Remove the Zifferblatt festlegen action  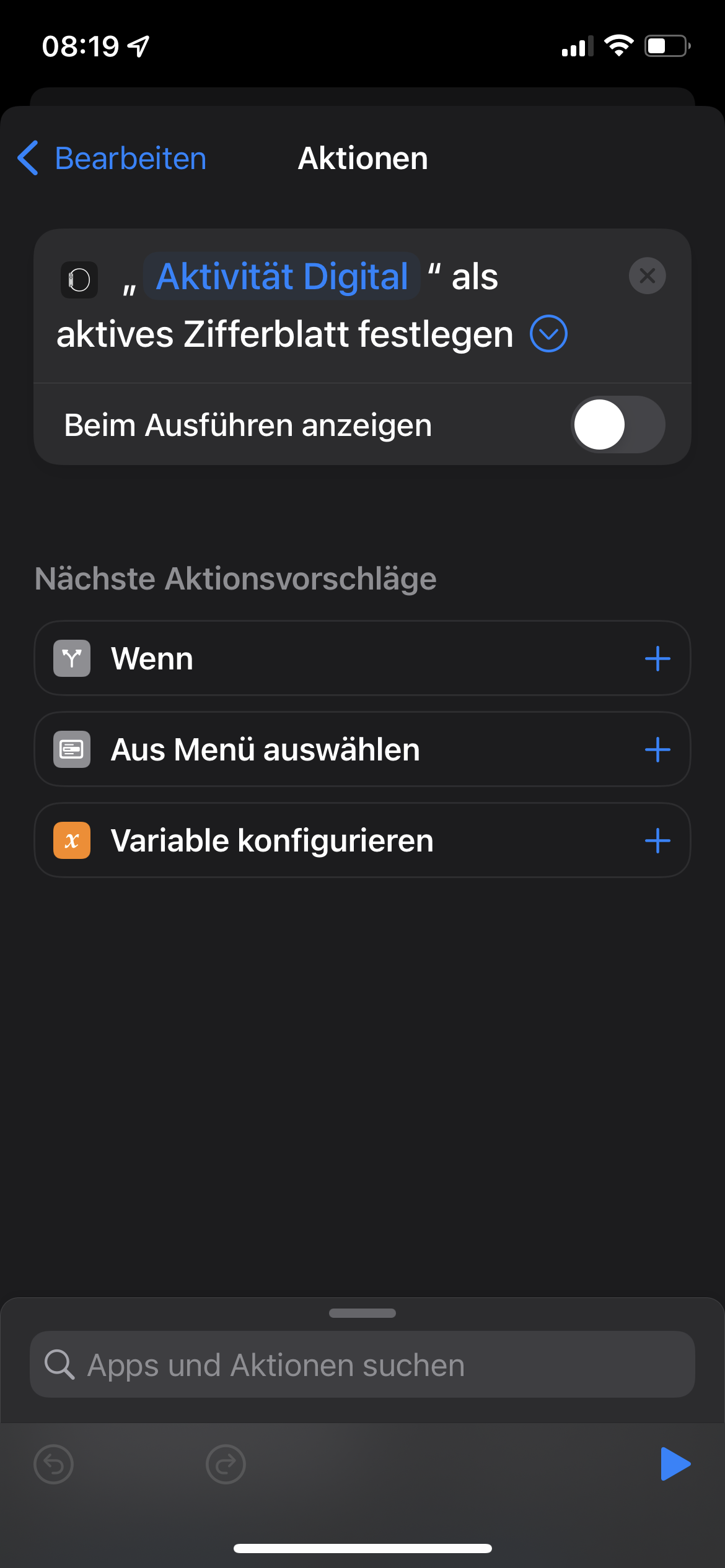pyautogui.click(x=647, y=276)
